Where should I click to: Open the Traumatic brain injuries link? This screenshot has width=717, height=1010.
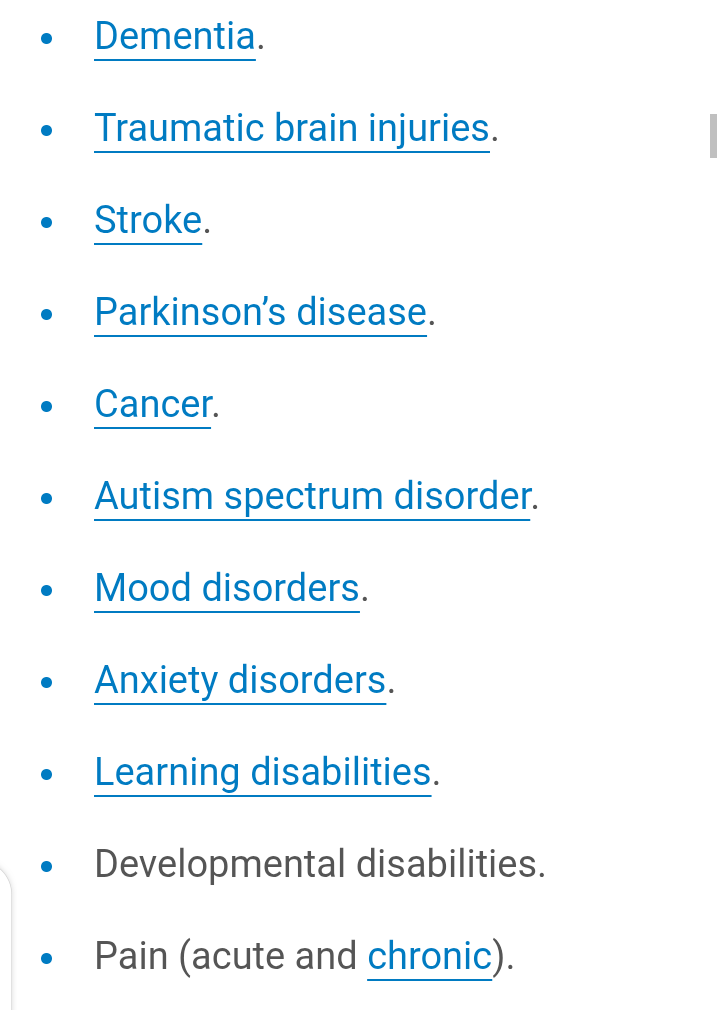tap(291, 129)
